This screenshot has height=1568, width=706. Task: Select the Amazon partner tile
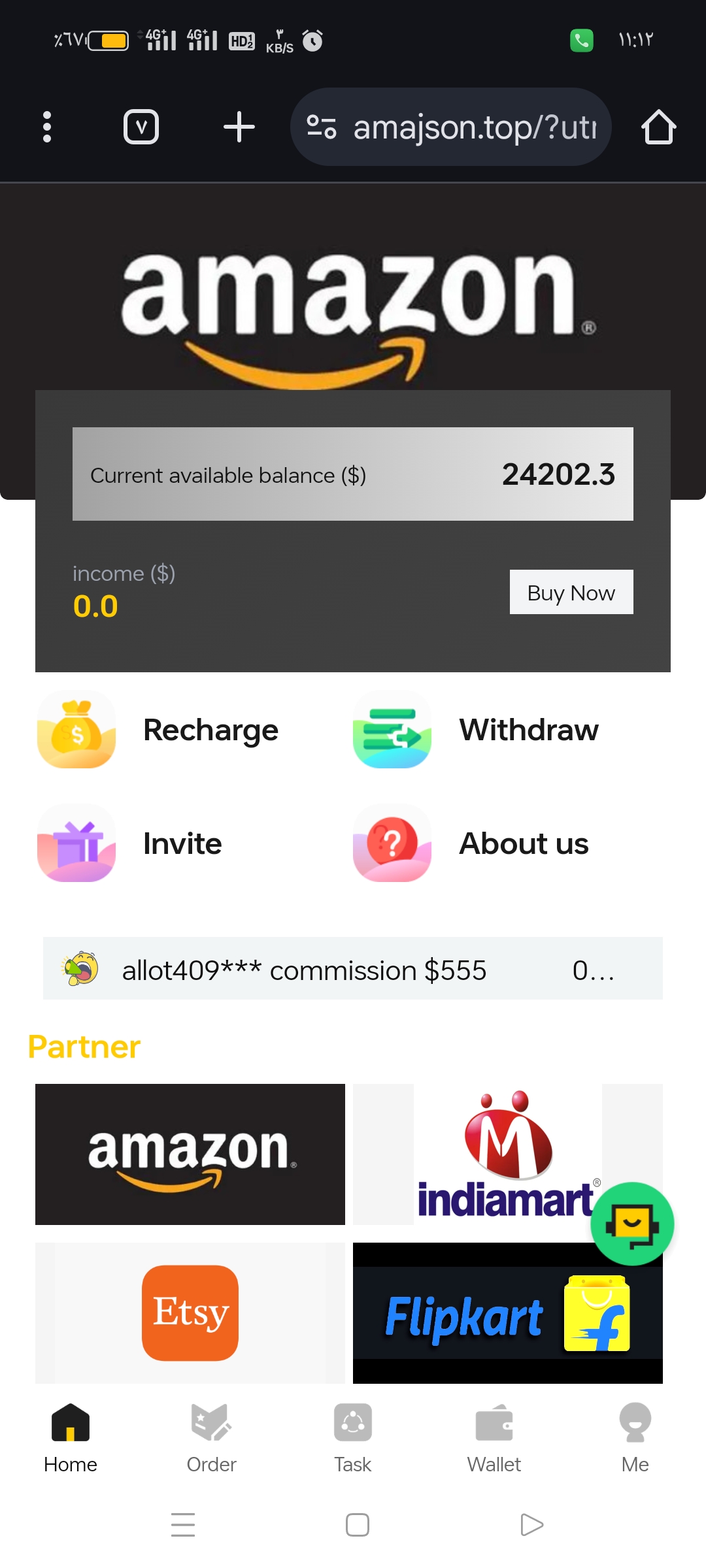[190, 1154]
